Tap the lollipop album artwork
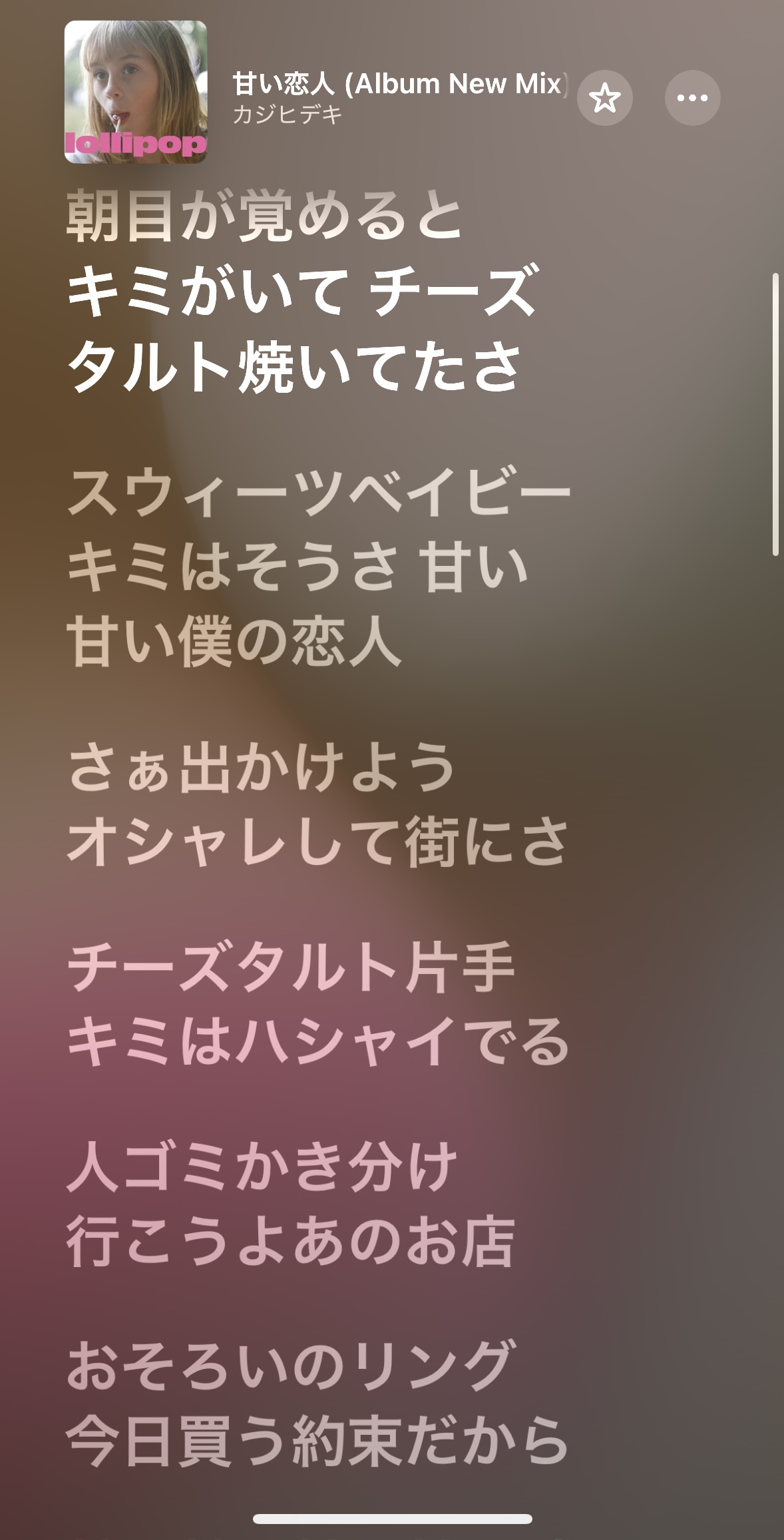 136,92
